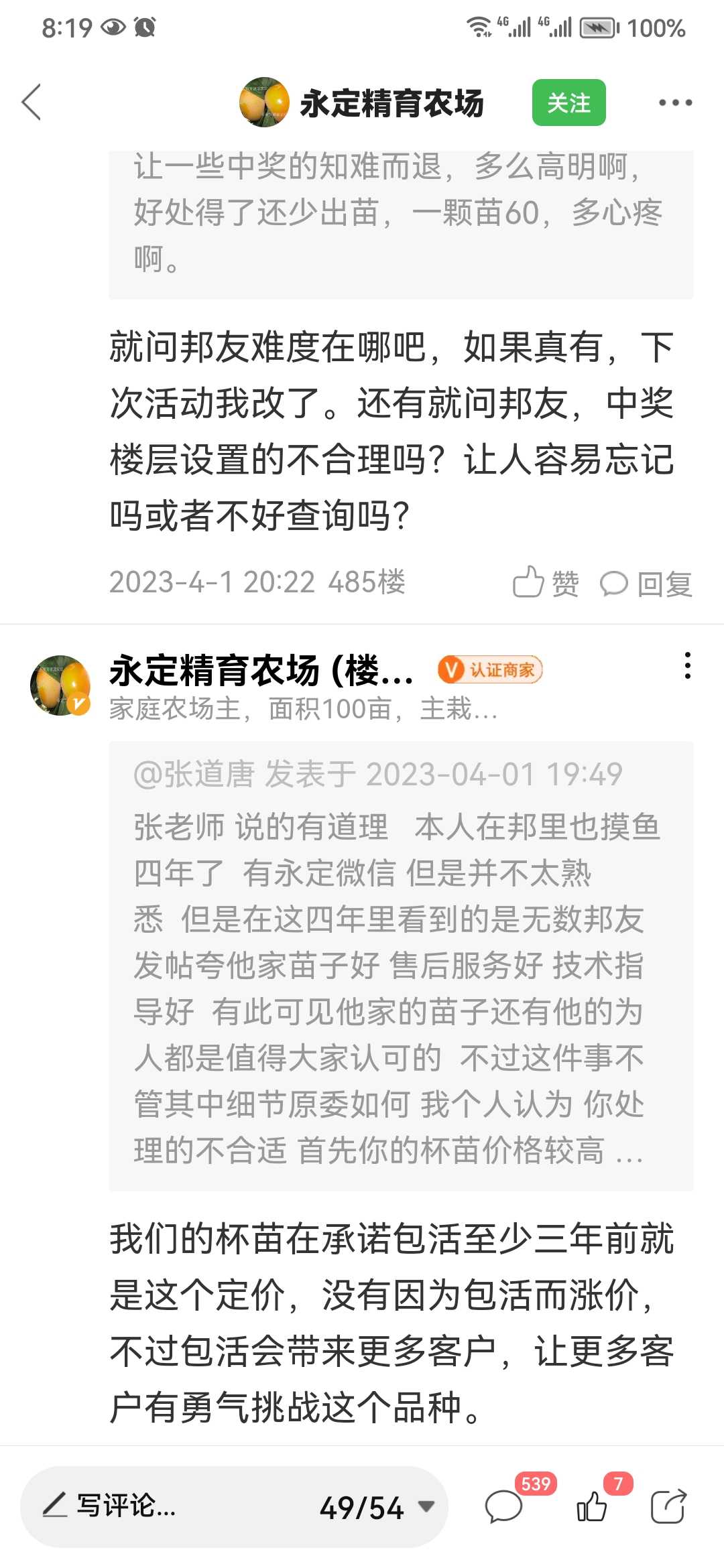Tap the 认证商家 verified badge
Screen dimensions: 724x1568
tap(490, 669)
